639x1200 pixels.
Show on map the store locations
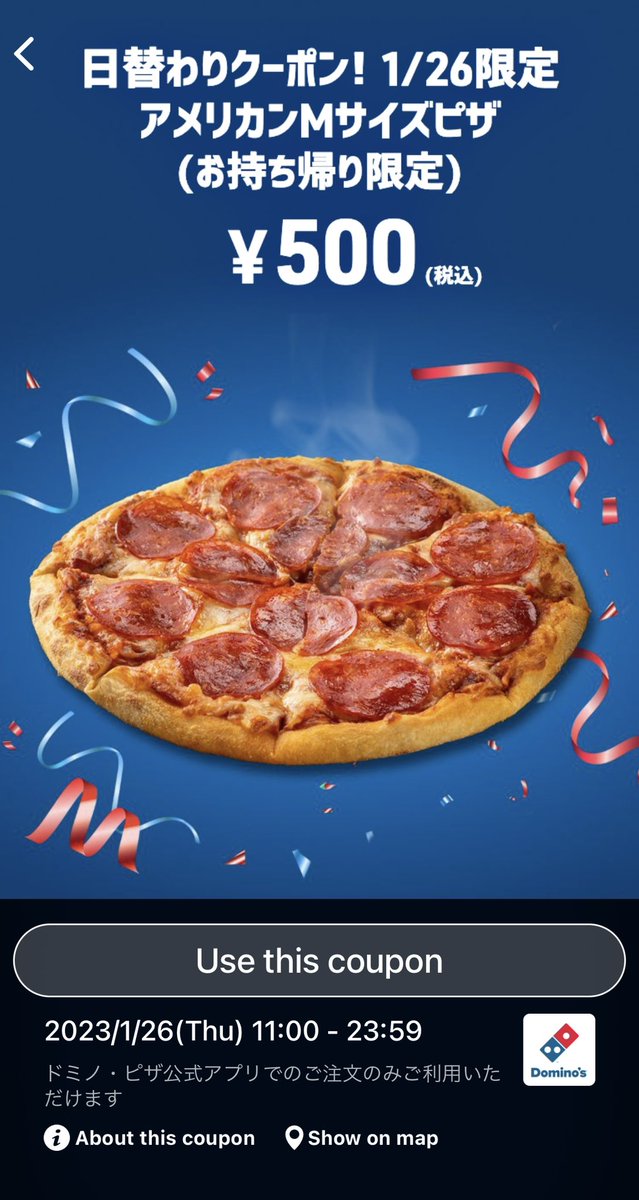click(x=361, y=1138)
